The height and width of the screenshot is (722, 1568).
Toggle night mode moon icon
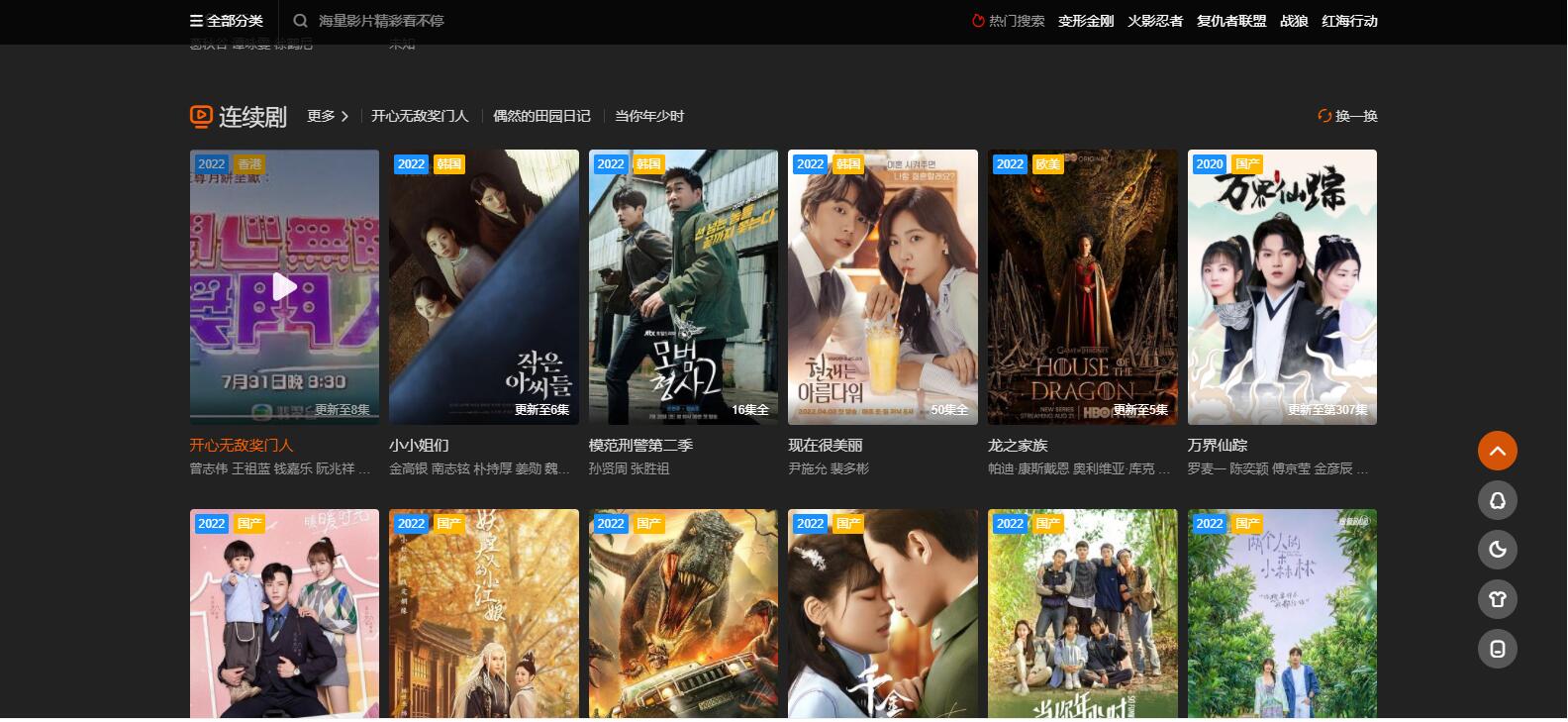pos(1497,550)
